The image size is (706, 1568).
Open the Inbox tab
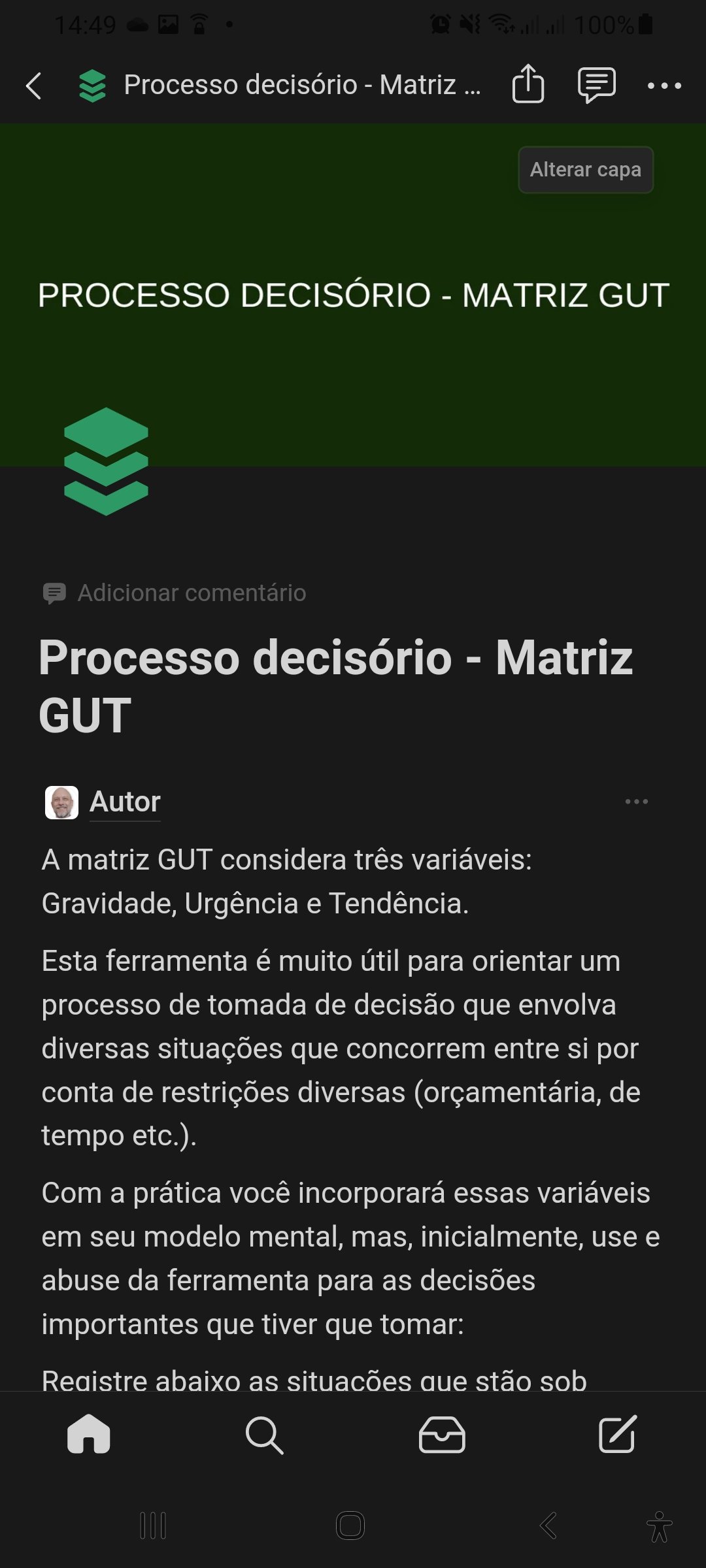pyautogui.click(x=442, y=1435)
